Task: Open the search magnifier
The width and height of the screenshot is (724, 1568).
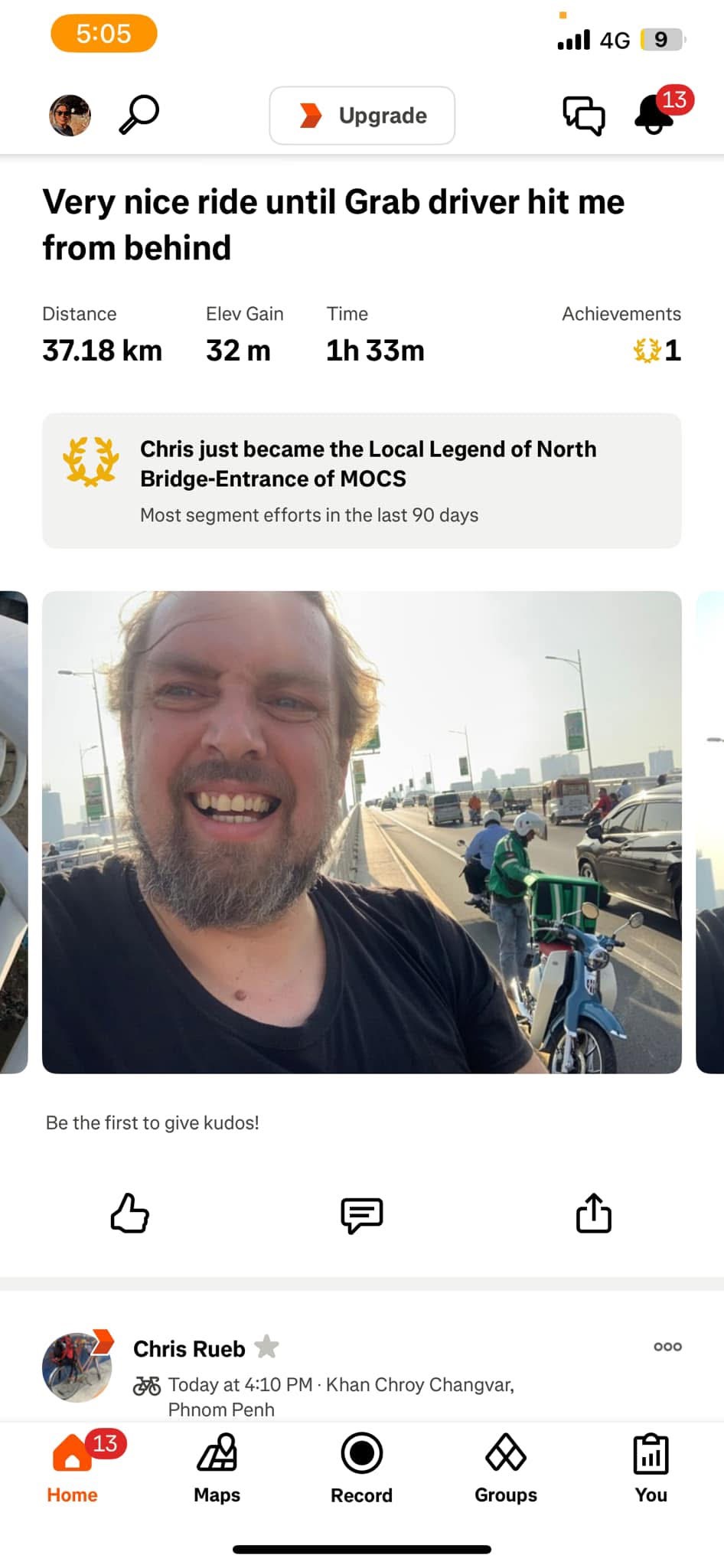Action: pos(139,115)
